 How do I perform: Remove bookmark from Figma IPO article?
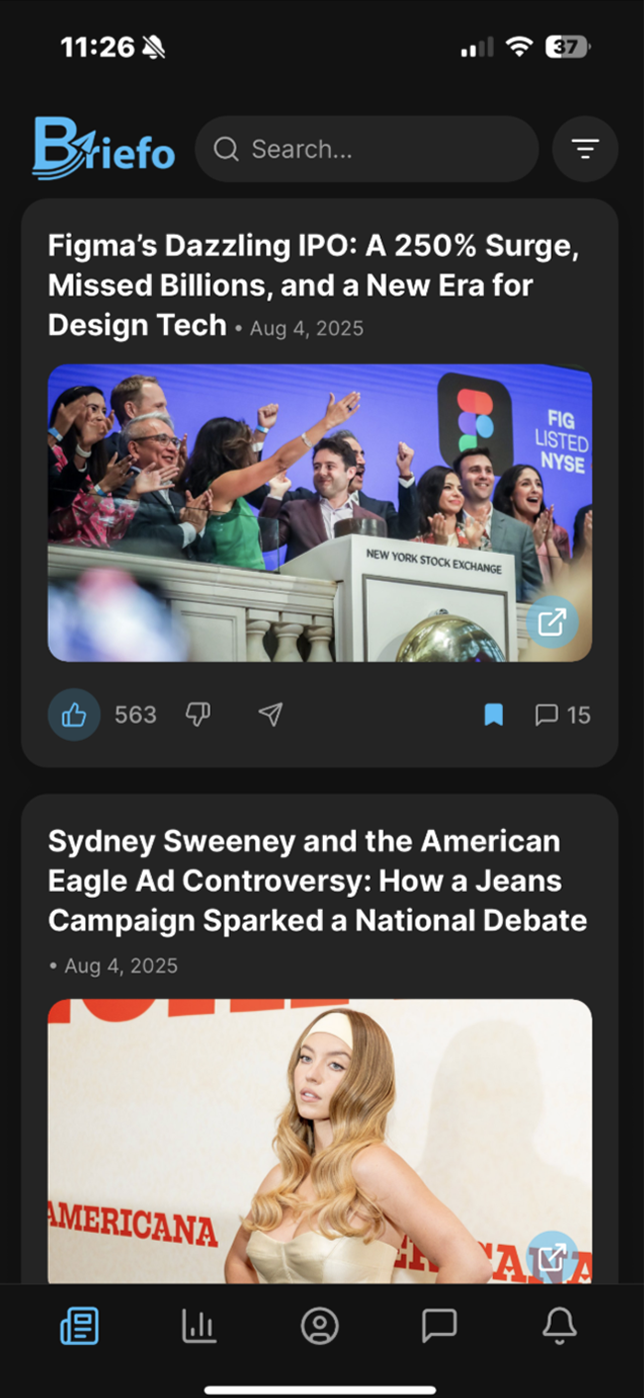[x=494, y=715]
